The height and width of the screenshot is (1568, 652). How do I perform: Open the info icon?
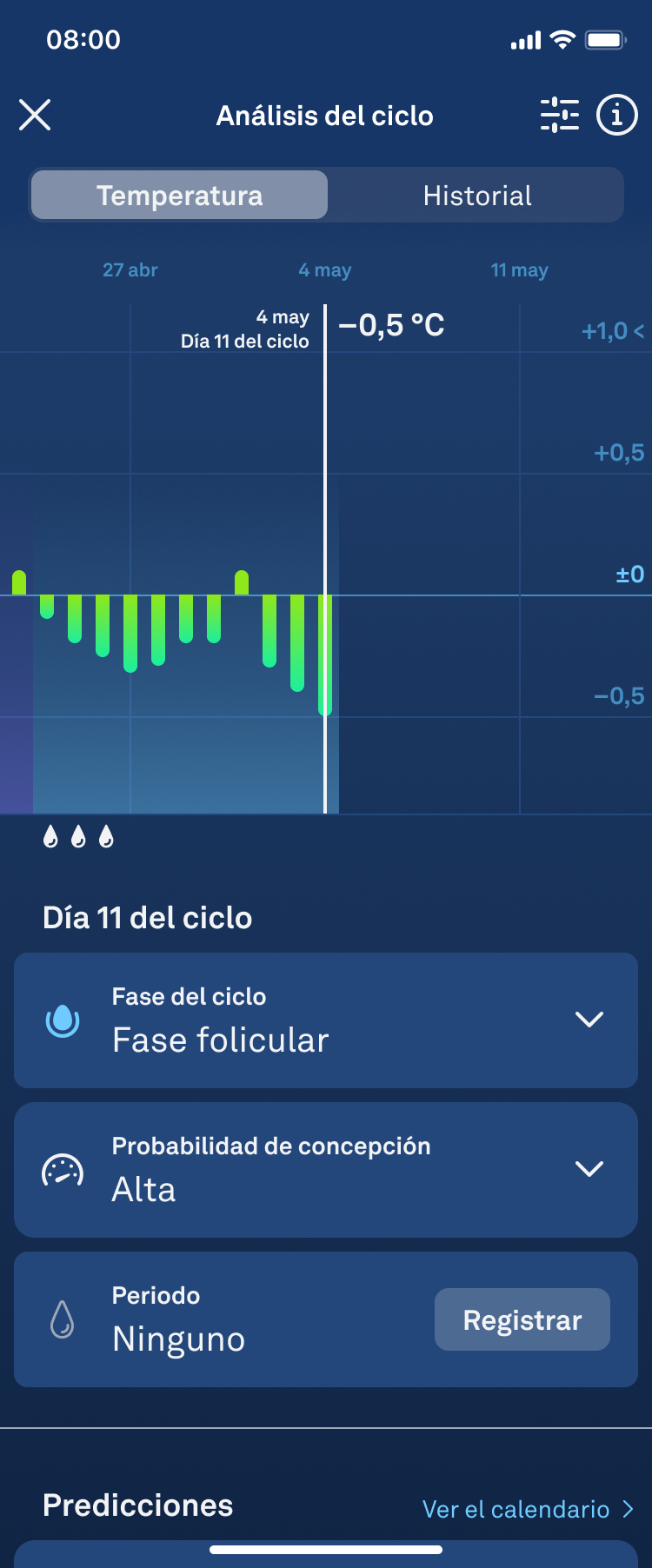point(616,115)
